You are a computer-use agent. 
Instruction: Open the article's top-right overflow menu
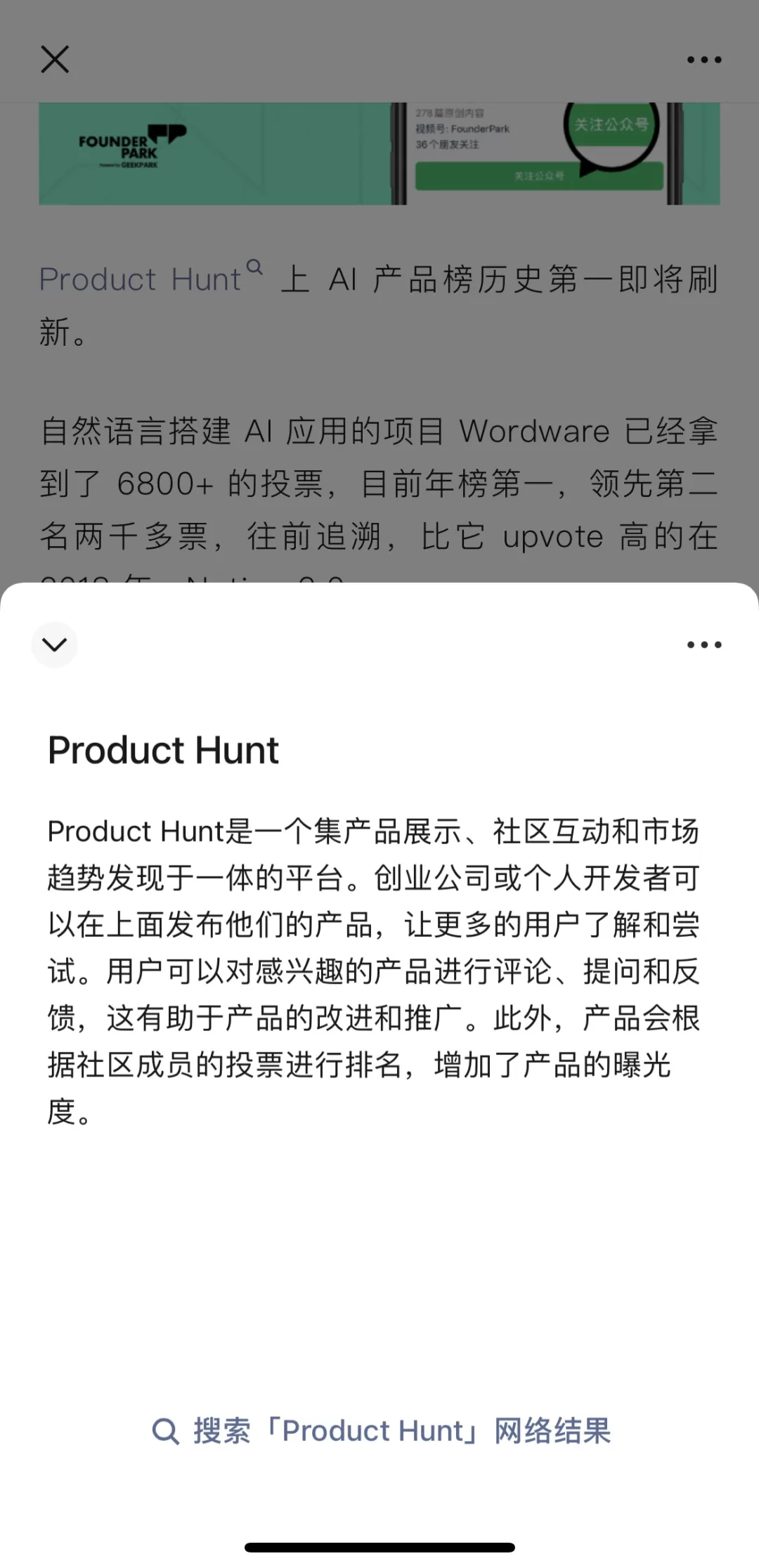(704, 60)
